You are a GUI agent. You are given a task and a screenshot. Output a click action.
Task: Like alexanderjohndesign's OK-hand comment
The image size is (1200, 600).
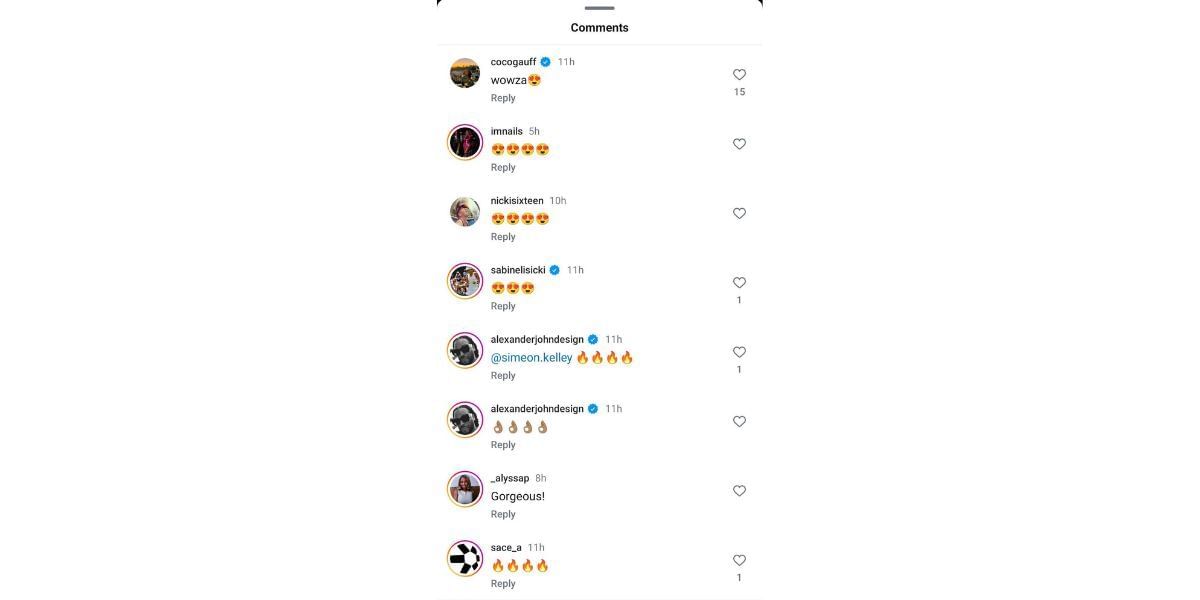[739, 422]
